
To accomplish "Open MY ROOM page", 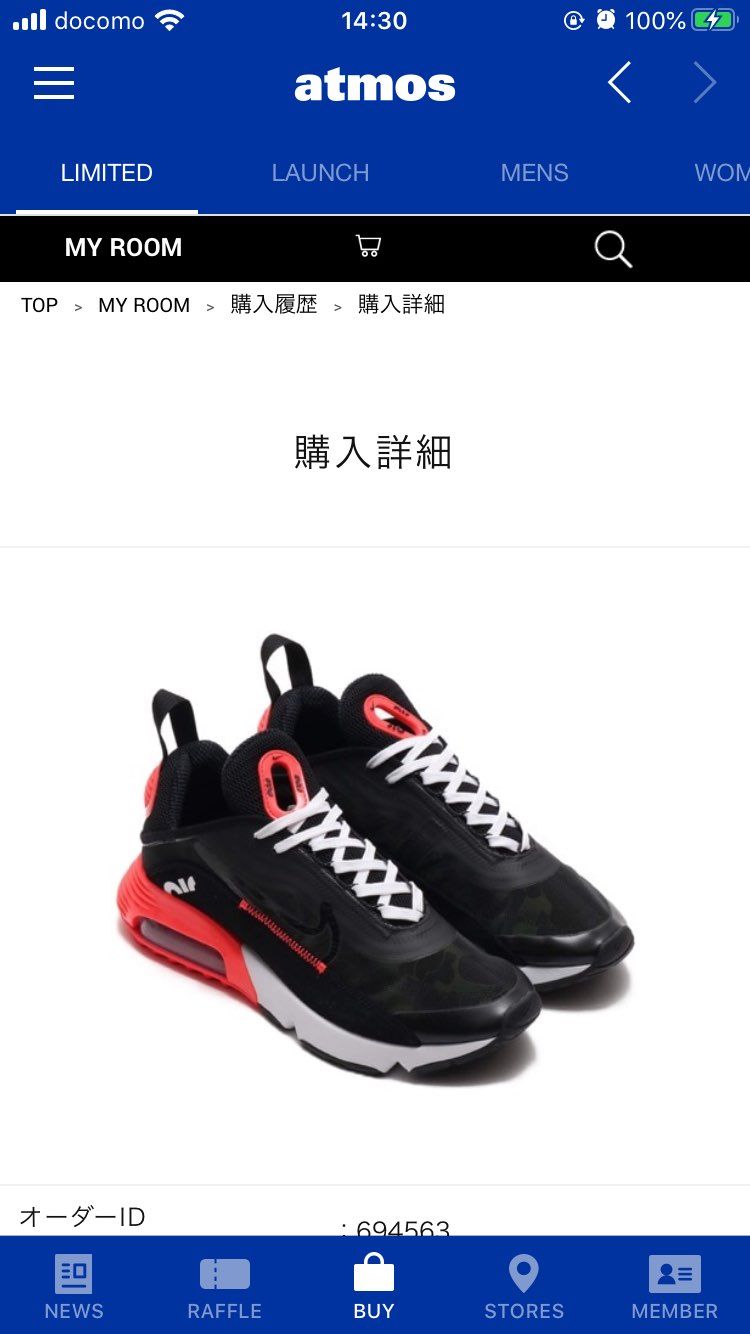I will (x=123, y=247).
